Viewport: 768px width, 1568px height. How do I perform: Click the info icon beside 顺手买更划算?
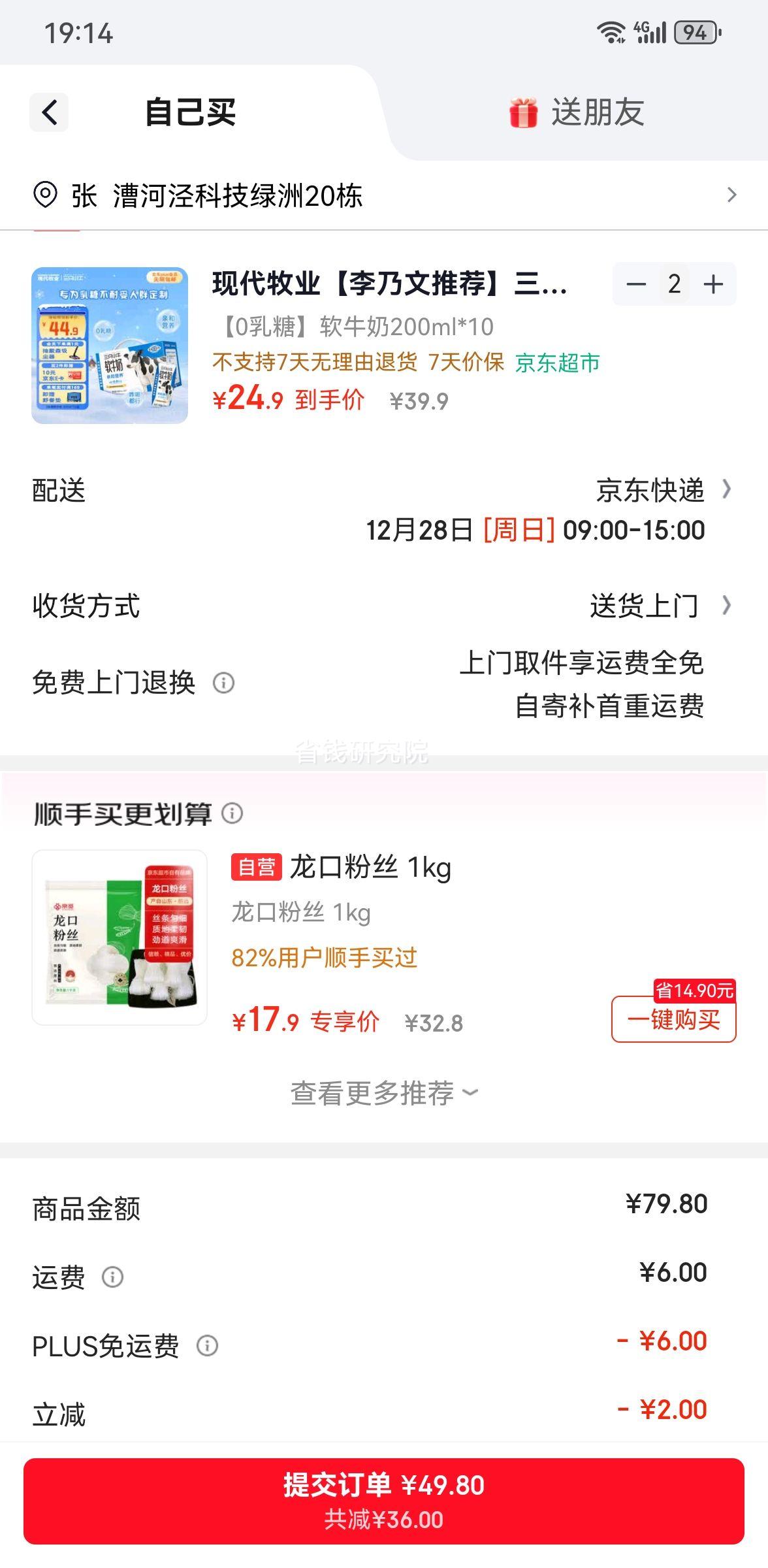(232, 813)
